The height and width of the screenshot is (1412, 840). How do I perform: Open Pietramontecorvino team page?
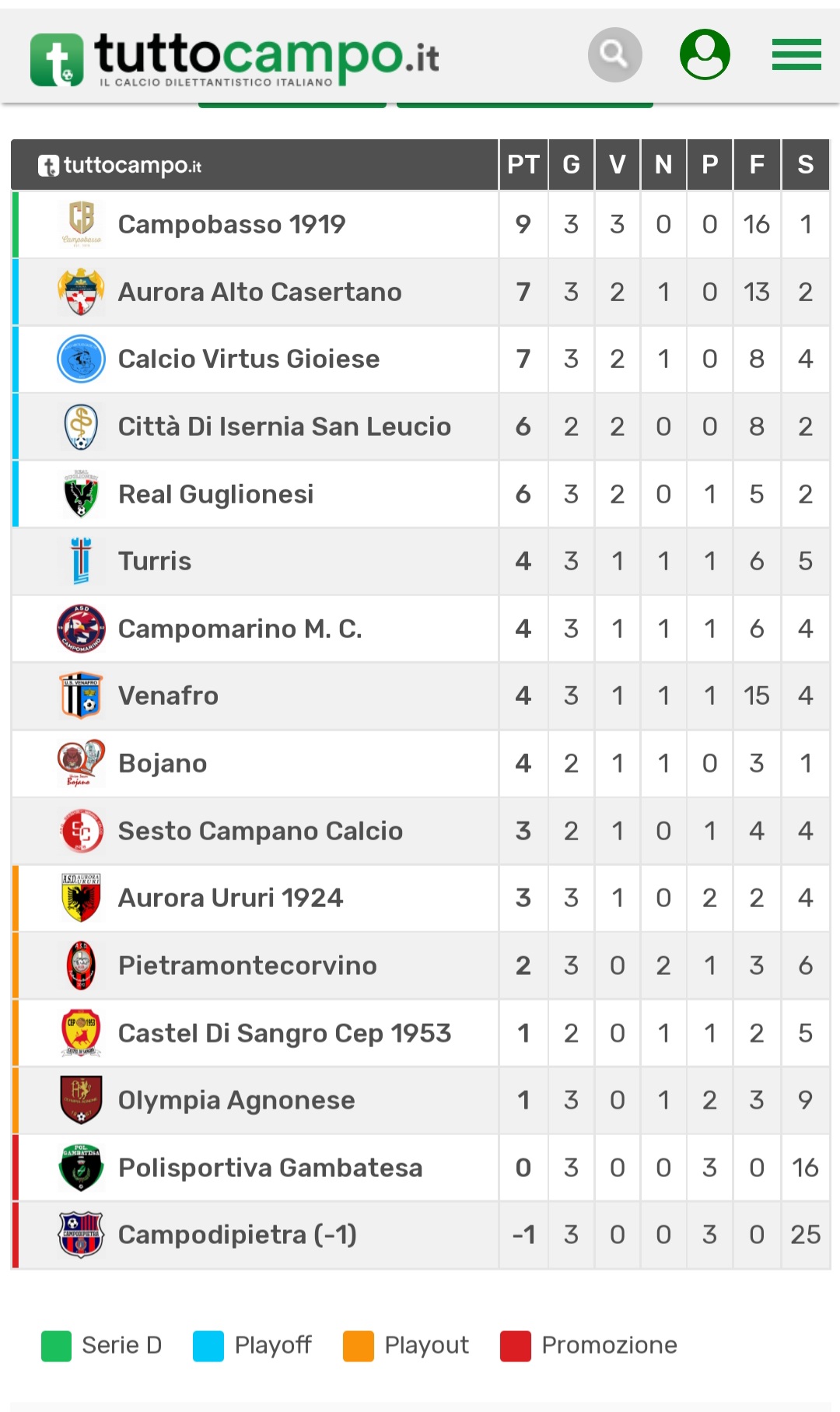point(247,966)
